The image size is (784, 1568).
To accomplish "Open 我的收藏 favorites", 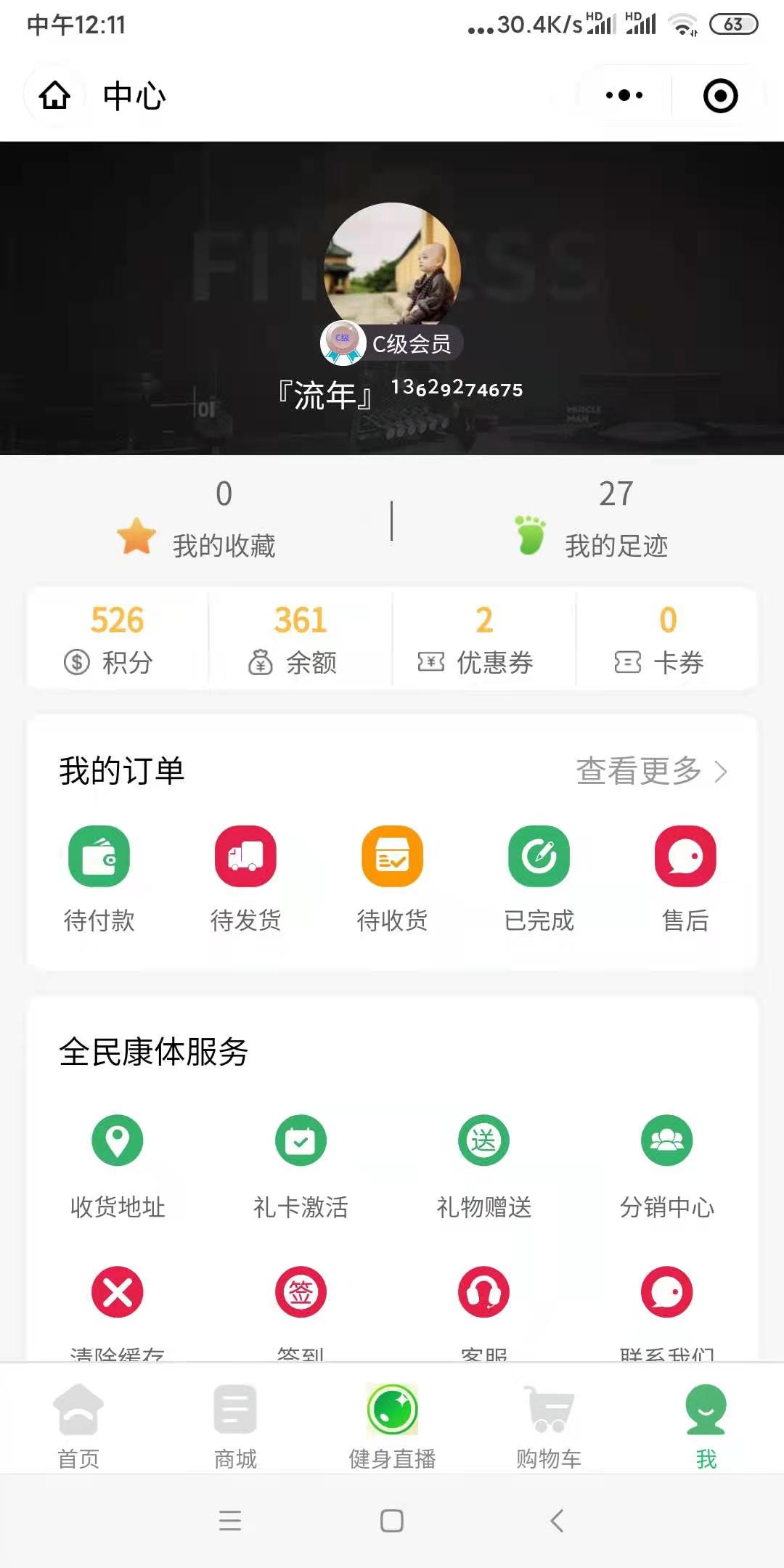I will 197,520.
